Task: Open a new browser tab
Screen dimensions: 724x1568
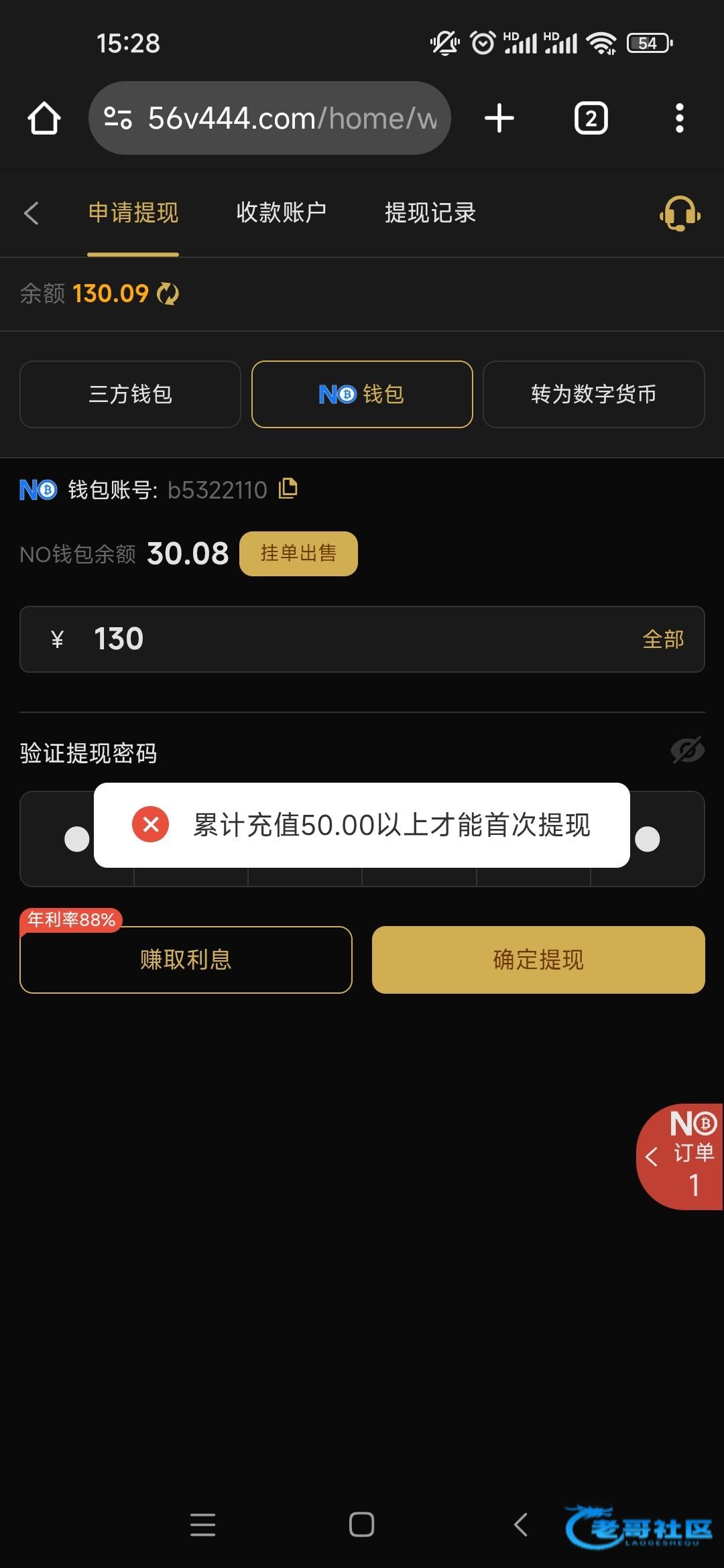Action: click(x=499, y=119)
